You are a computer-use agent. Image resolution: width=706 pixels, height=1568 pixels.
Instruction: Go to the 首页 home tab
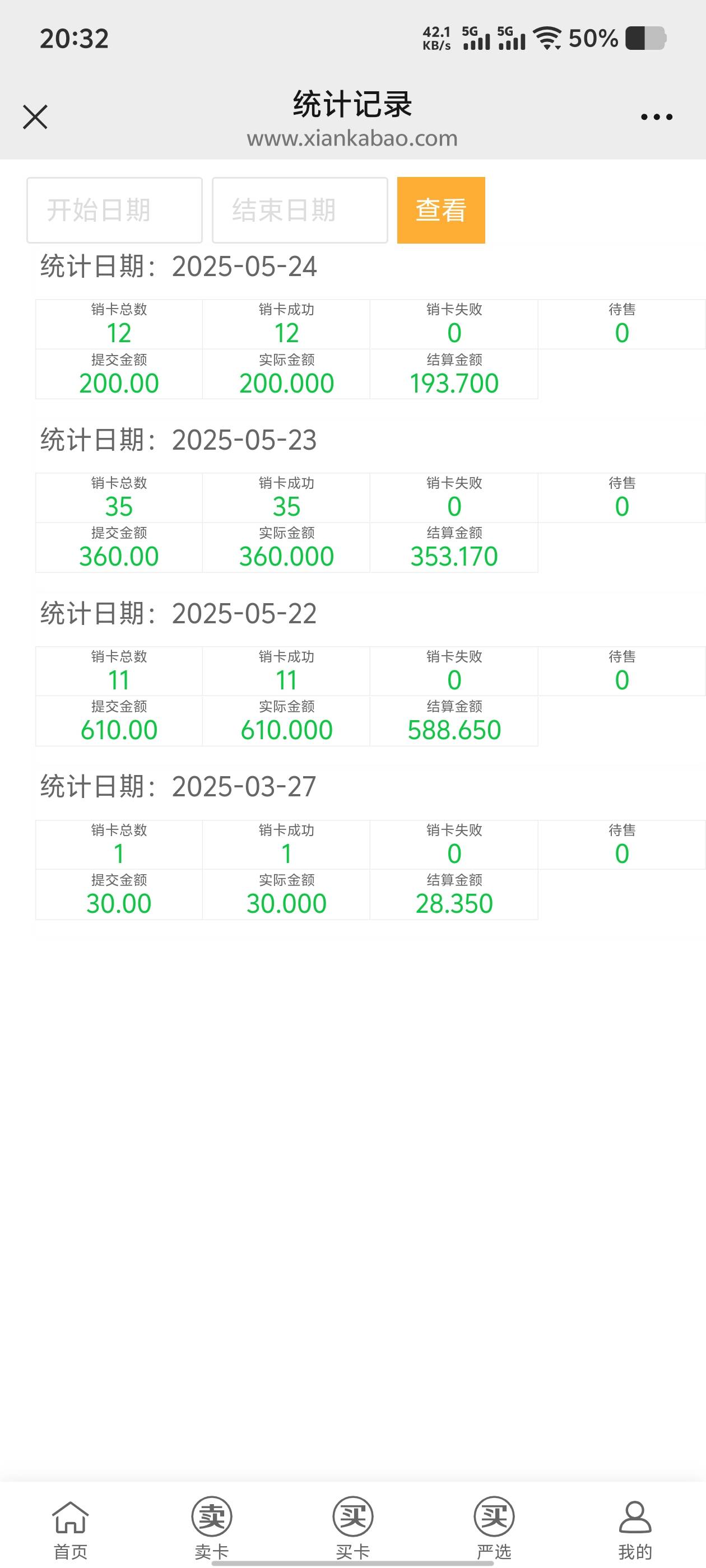(x=71, y=1530)
